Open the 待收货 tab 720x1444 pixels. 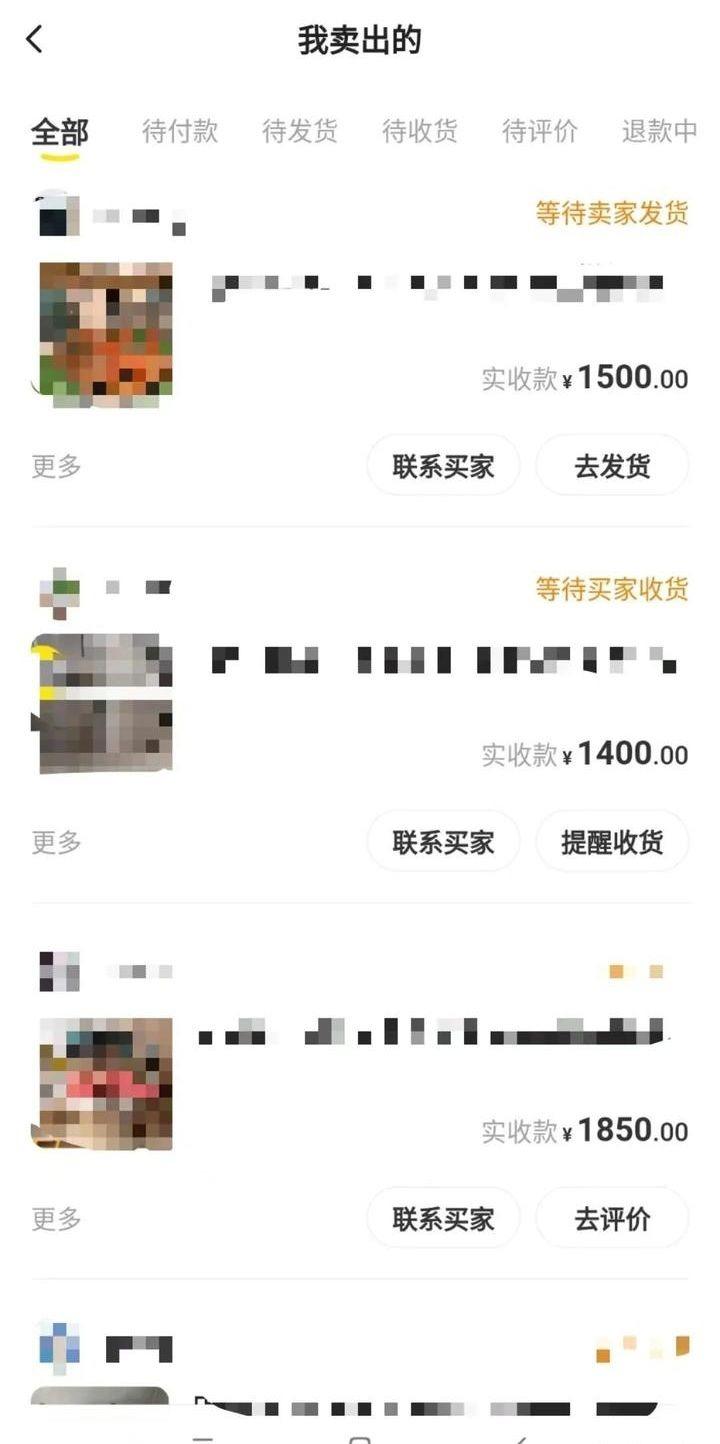[x=420, y=131]
